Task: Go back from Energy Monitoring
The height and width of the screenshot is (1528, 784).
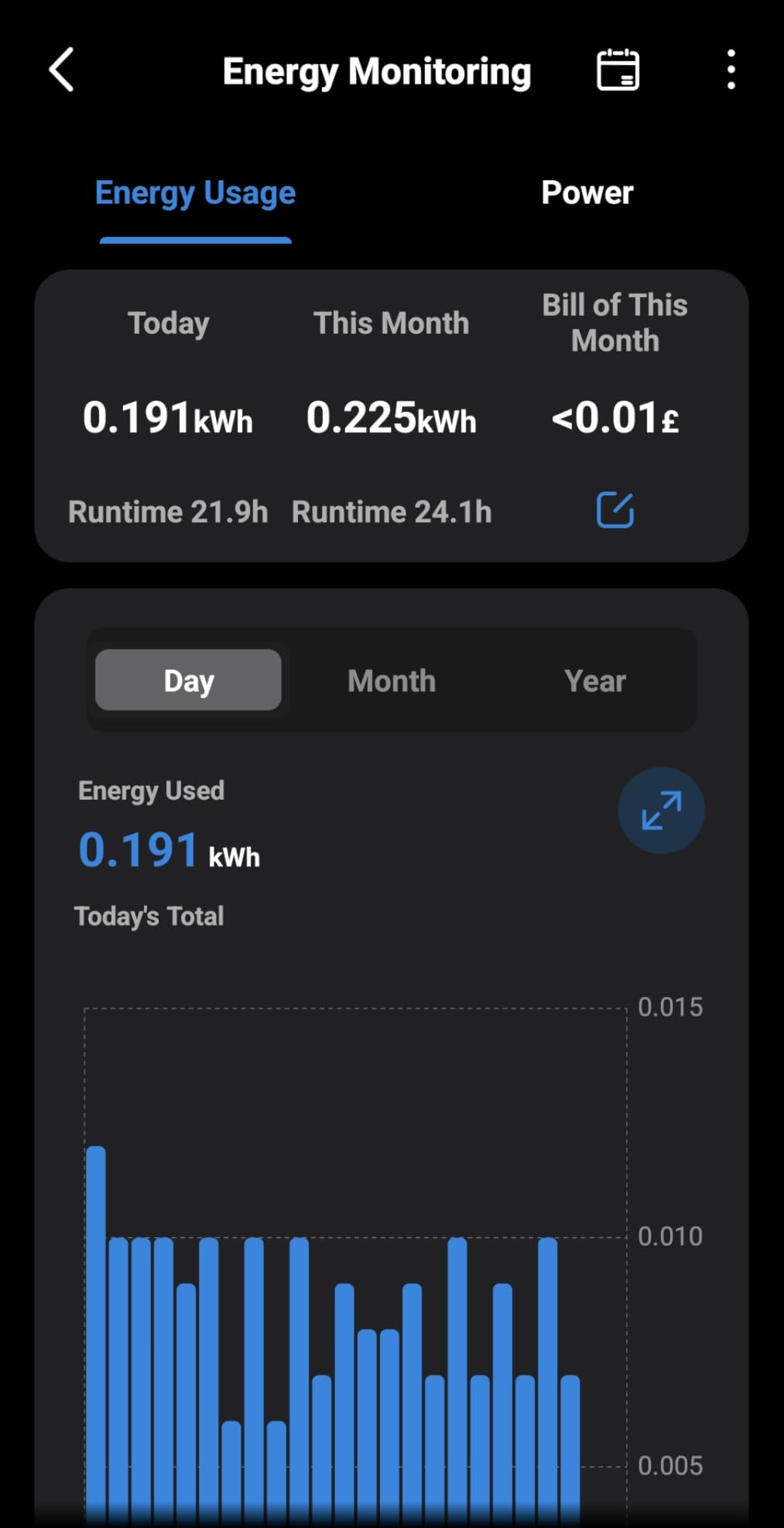Action: [x=62, y=70]
